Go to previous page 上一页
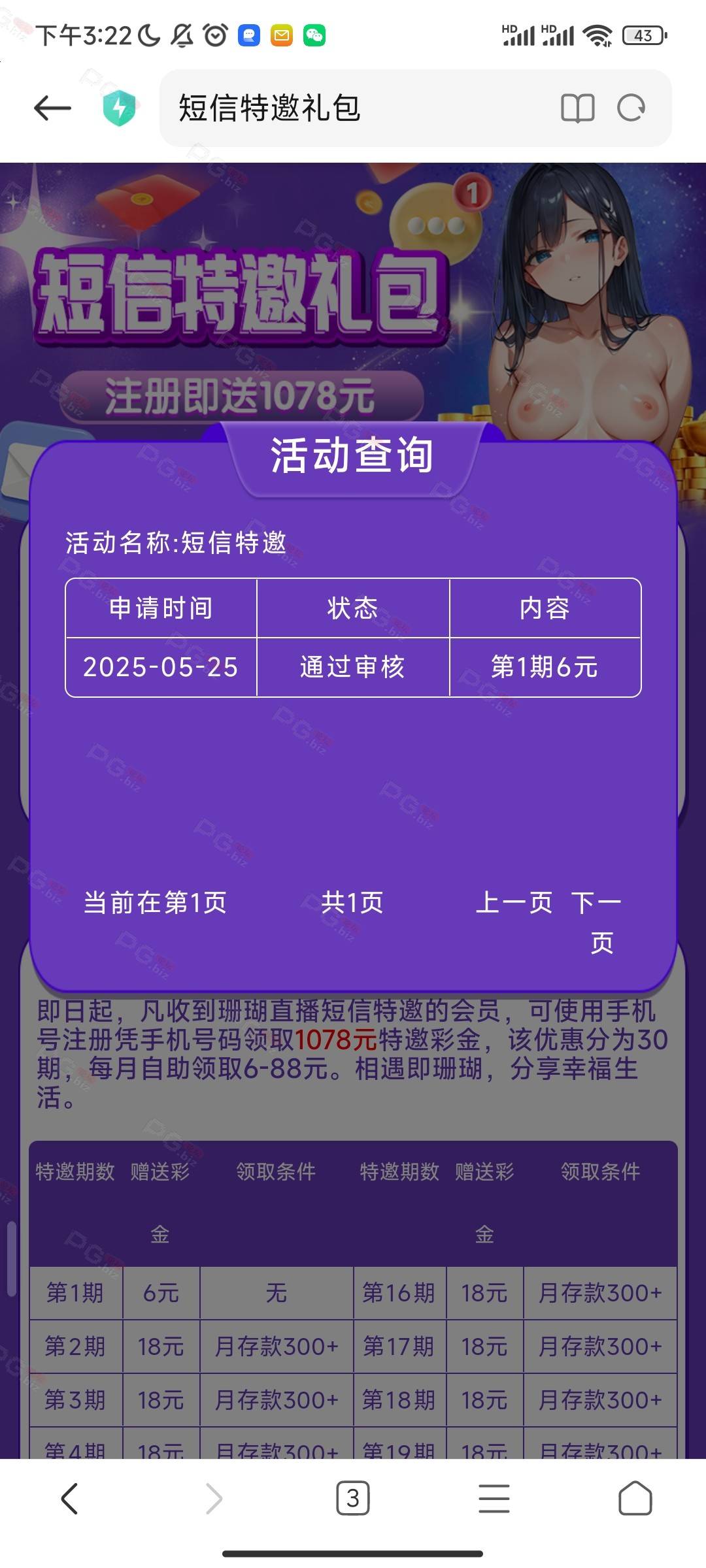The image size is (706, 1568). click(514, 902)
